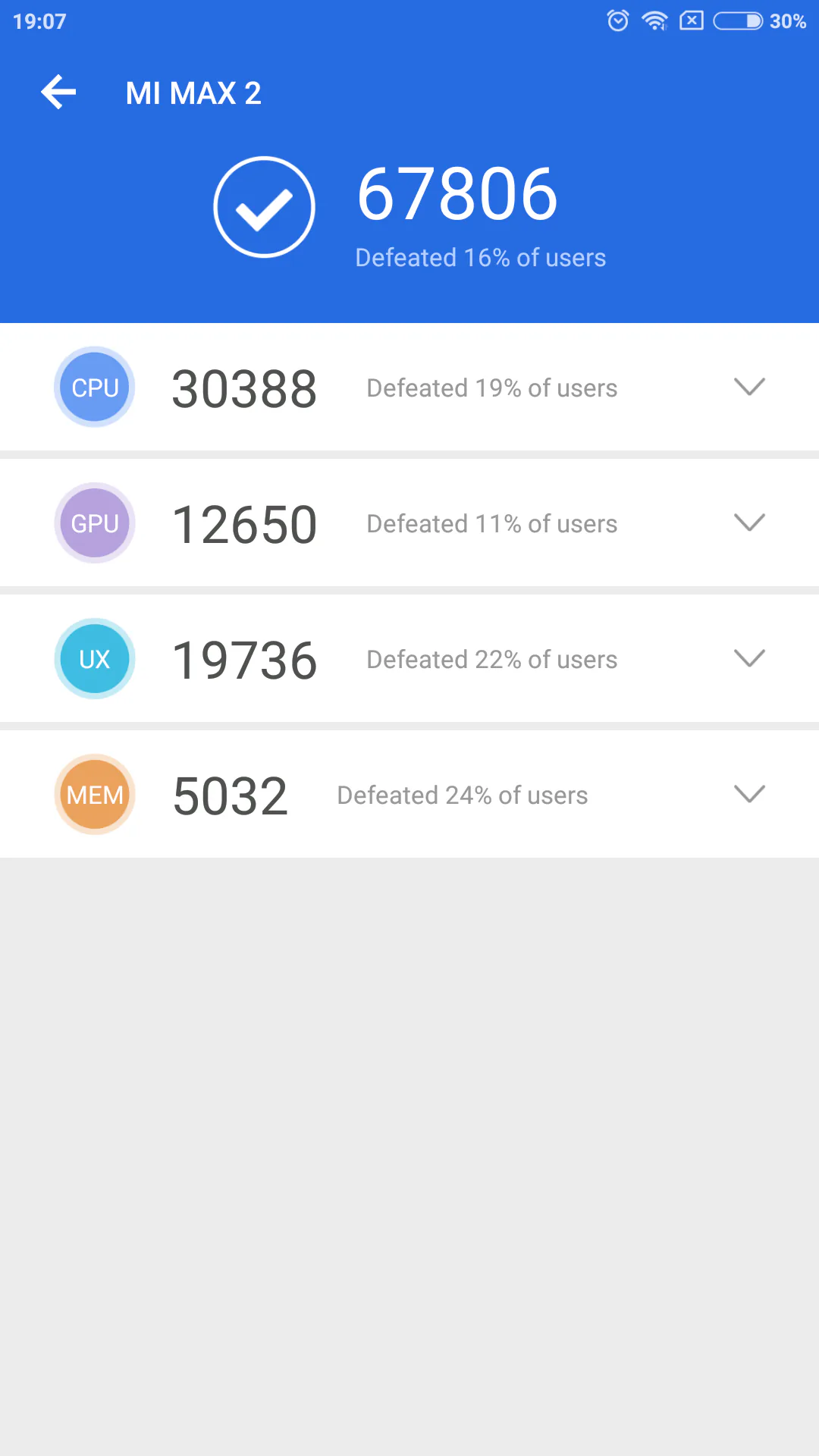Expand the MEM score details

[749, 794]
